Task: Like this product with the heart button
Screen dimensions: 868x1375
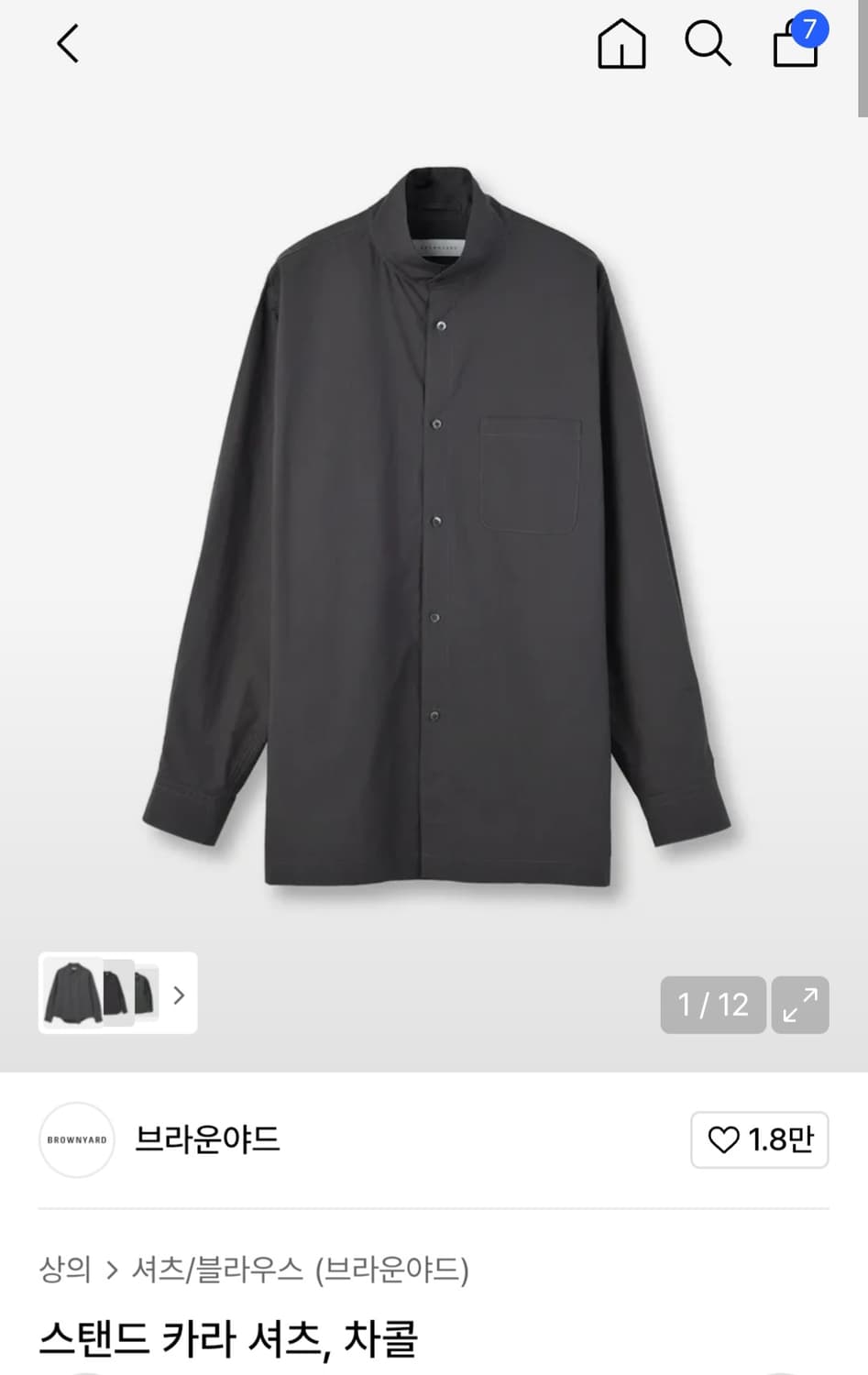Action: 759,1139
